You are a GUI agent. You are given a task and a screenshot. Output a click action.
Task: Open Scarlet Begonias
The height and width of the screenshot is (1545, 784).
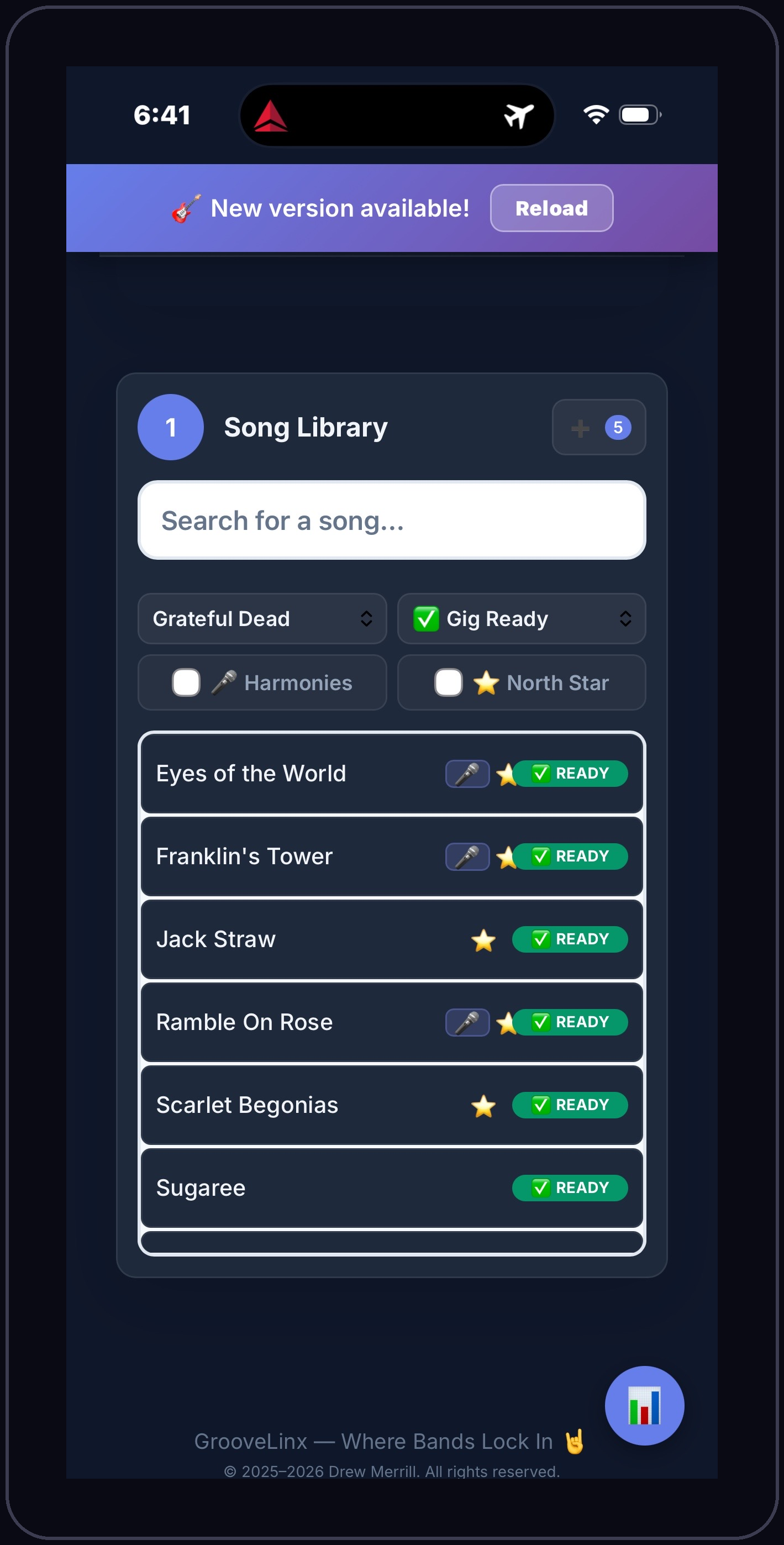point(247,1104)
